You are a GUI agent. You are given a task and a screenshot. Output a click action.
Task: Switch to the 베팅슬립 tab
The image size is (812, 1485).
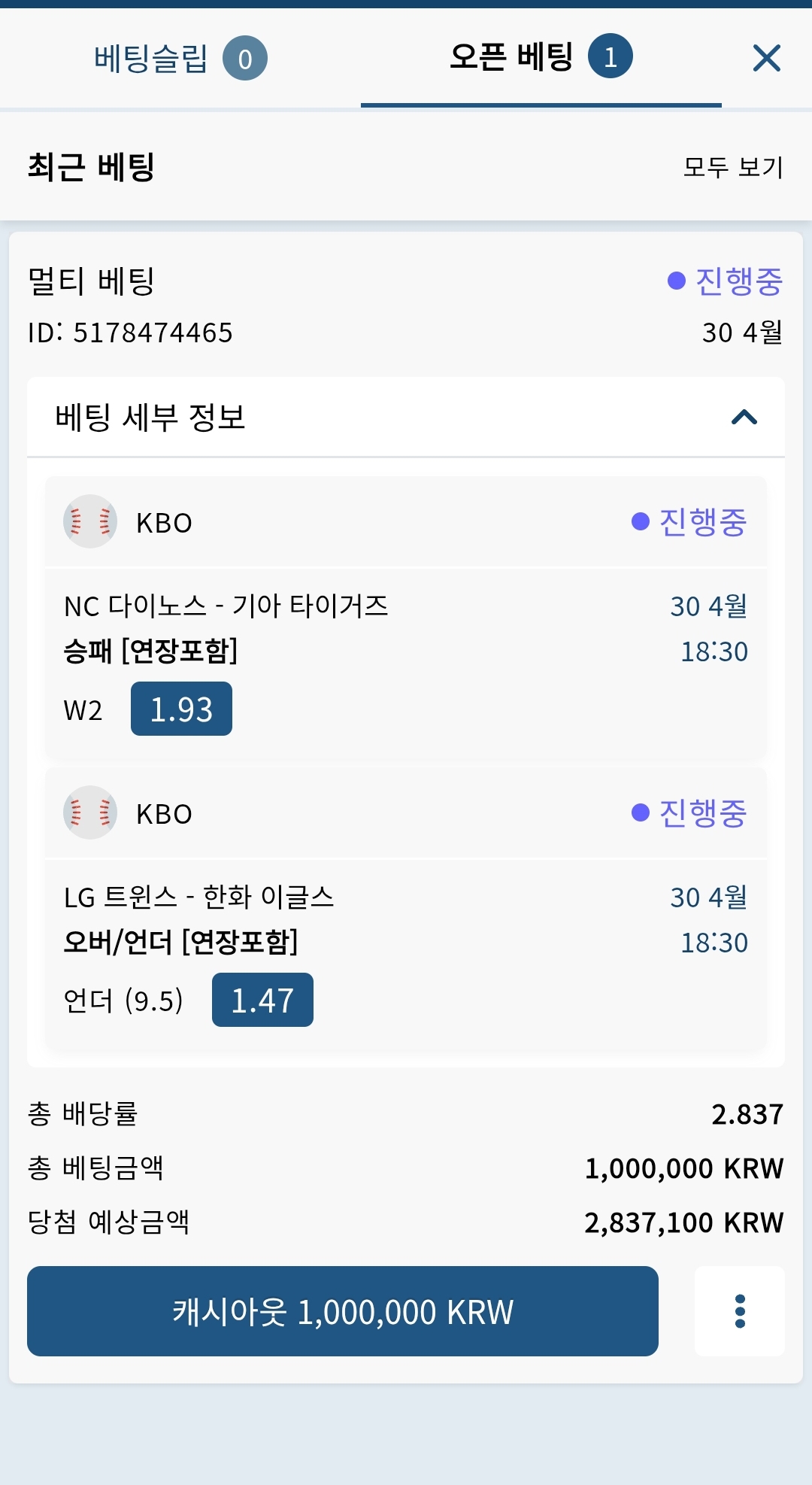click(x=180, y=58)
